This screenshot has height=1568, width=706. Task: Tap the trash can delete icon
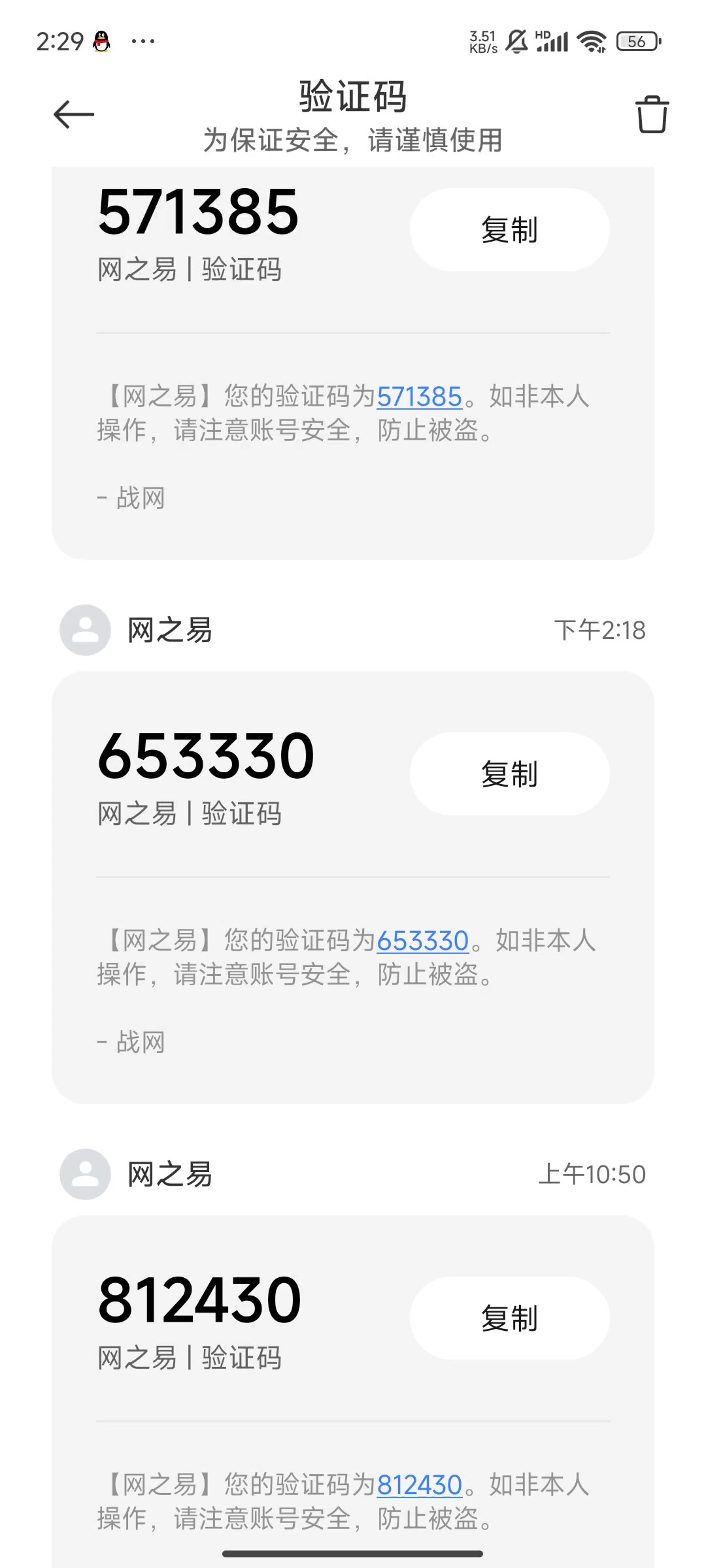[652, 115]
